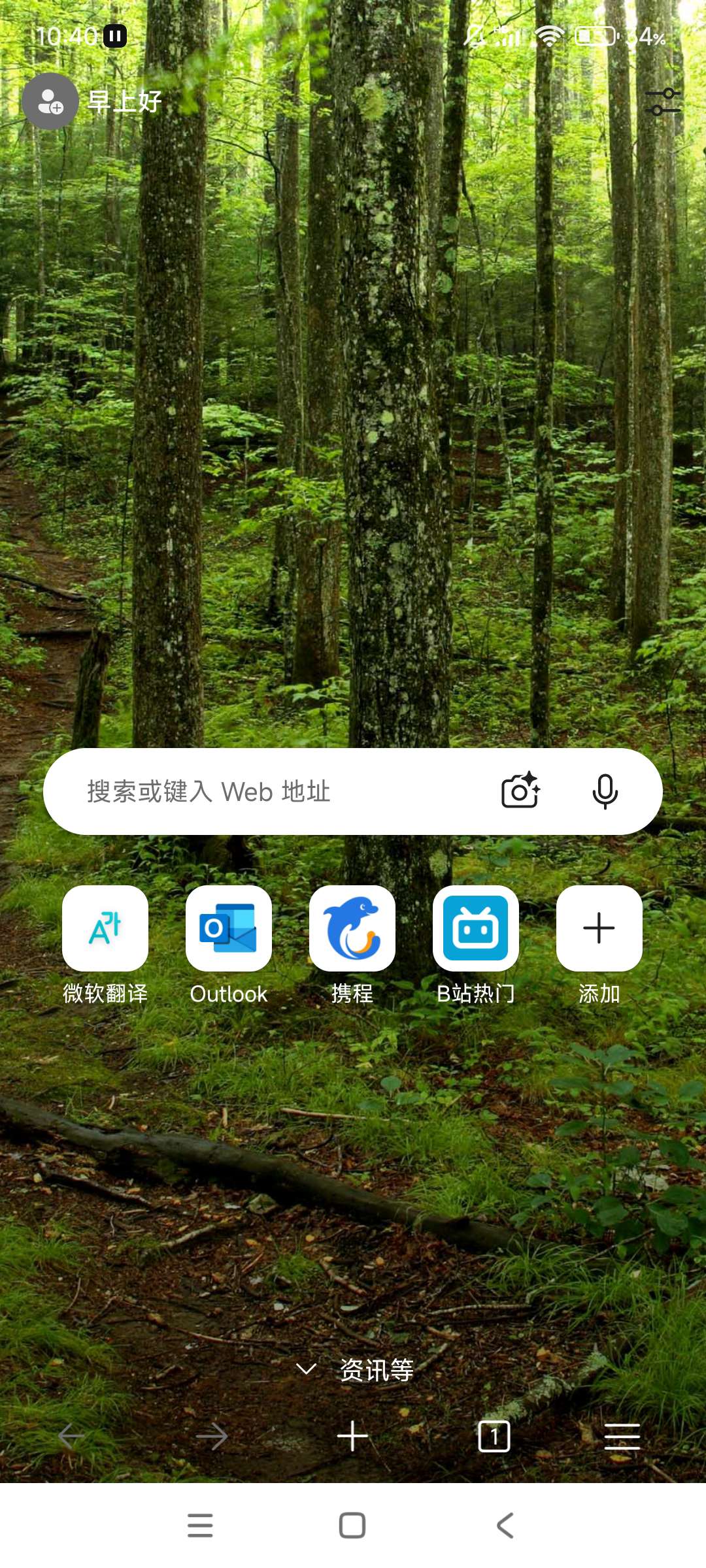Open the profile sign-in avatar
This screenshot has height=1568, width=706.
click(x=50, y=102)
